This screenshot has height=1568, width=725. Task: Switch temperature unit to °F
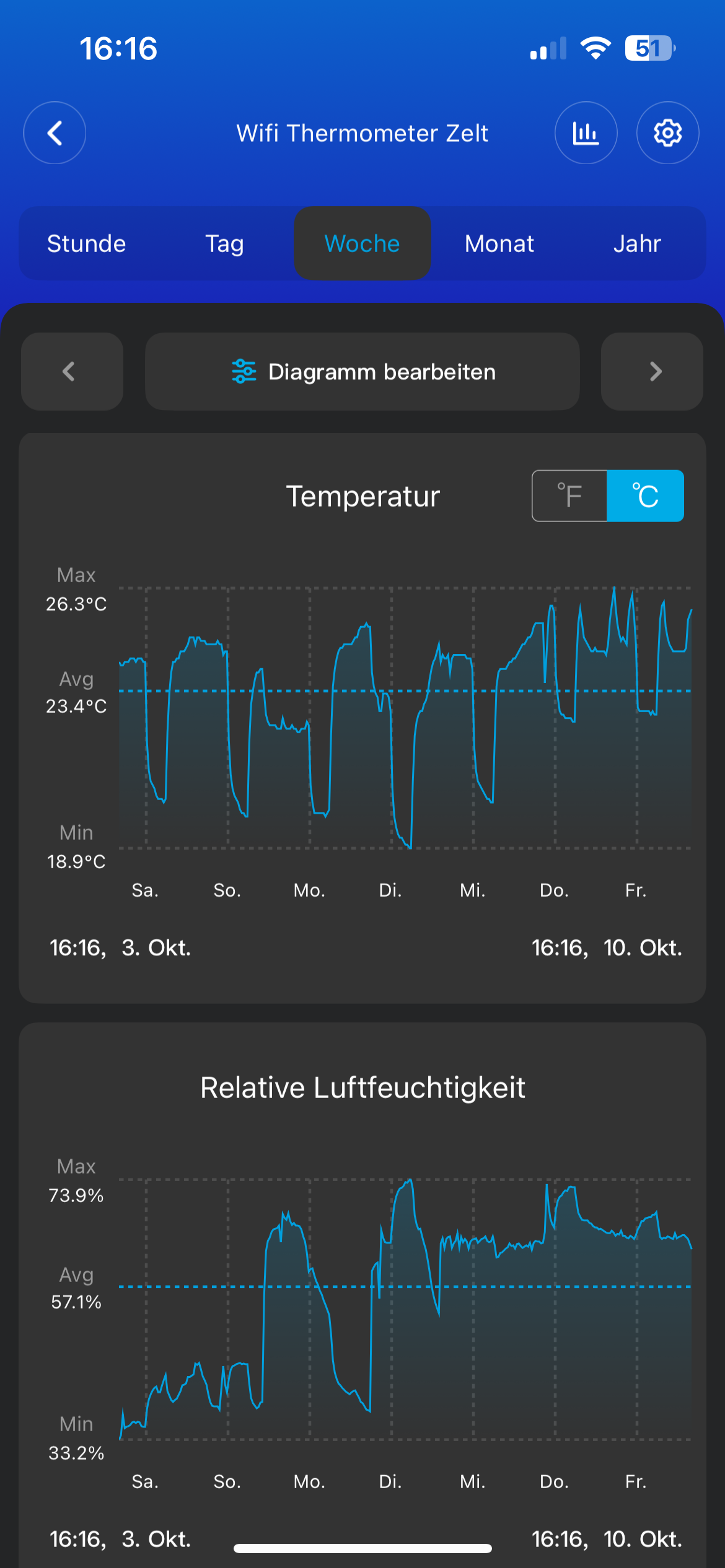tap(569, 496)
